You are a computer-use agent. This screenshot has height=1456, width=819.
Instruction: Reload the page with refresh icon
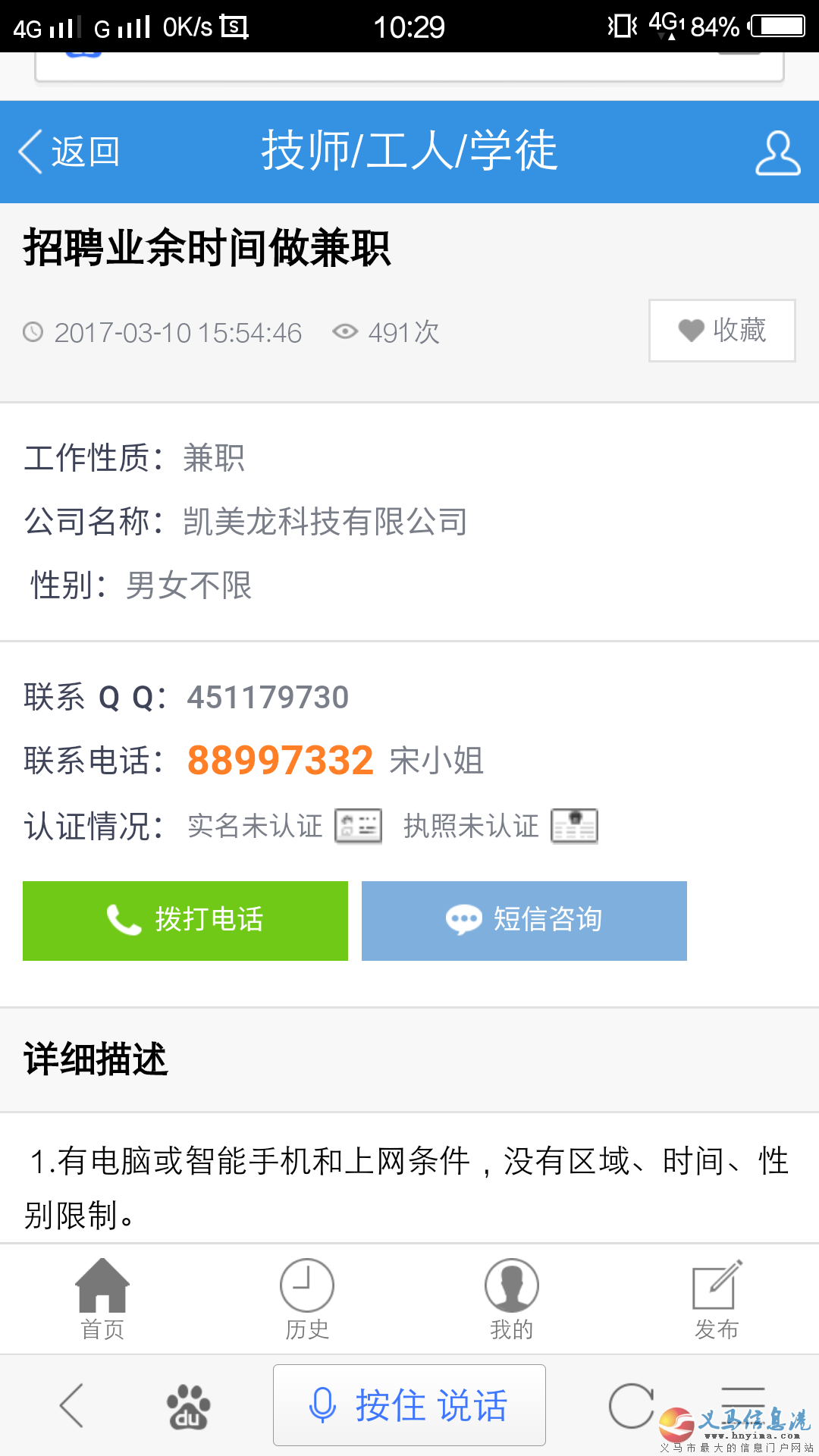point(631,1405)
